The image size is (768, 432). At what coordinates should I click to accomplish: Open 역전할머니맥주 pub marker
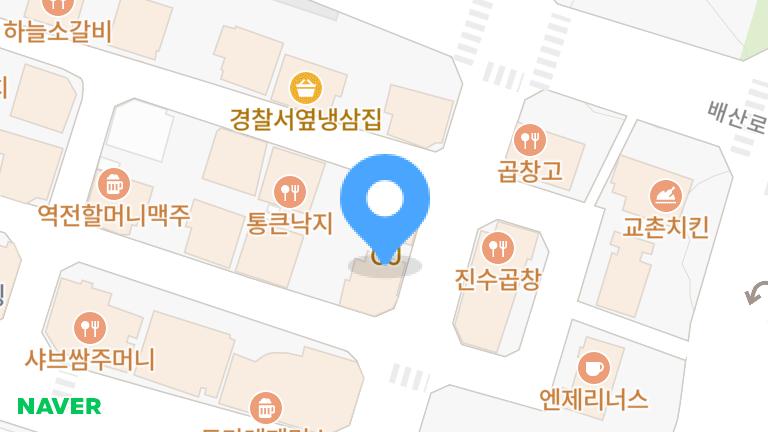[x=113, y=184]
